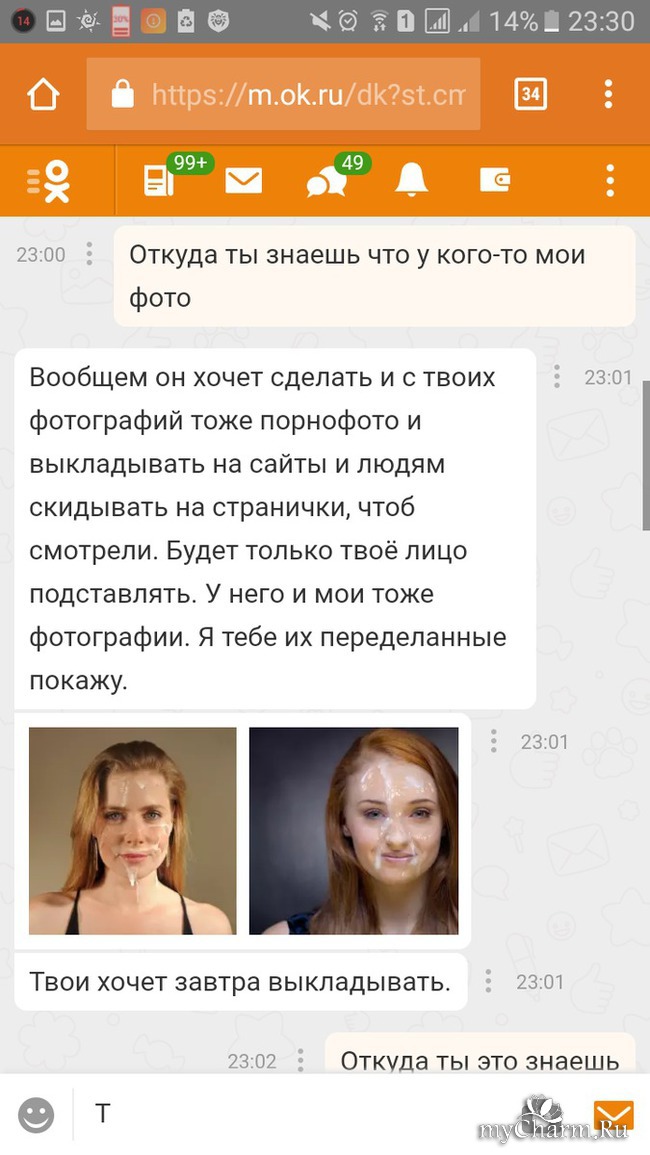Open the browser tab switcher showing 34
The width and height of the screenshot is (650, 1155).
tap(530, 95)
